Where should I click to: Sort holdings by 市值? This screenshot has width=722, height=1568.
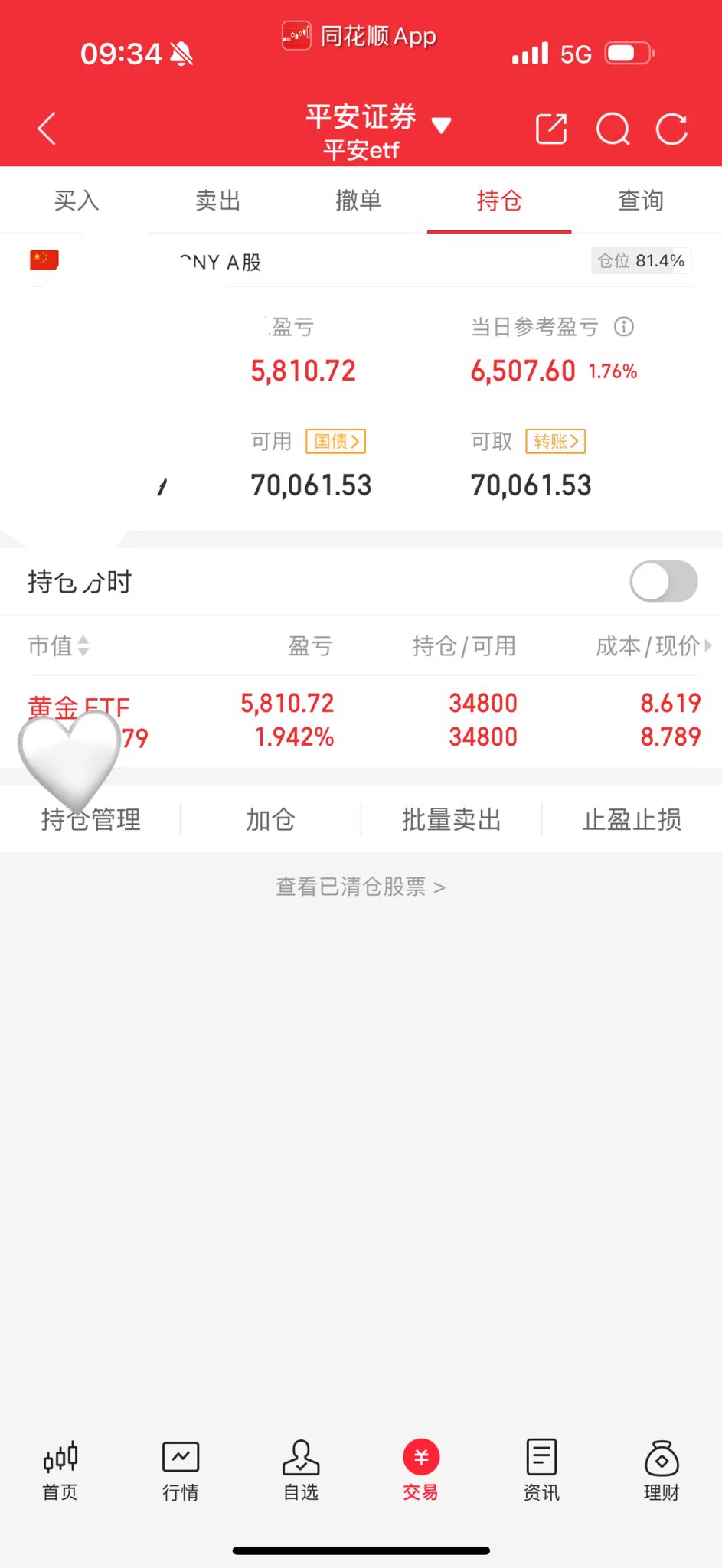pos(58,646)
